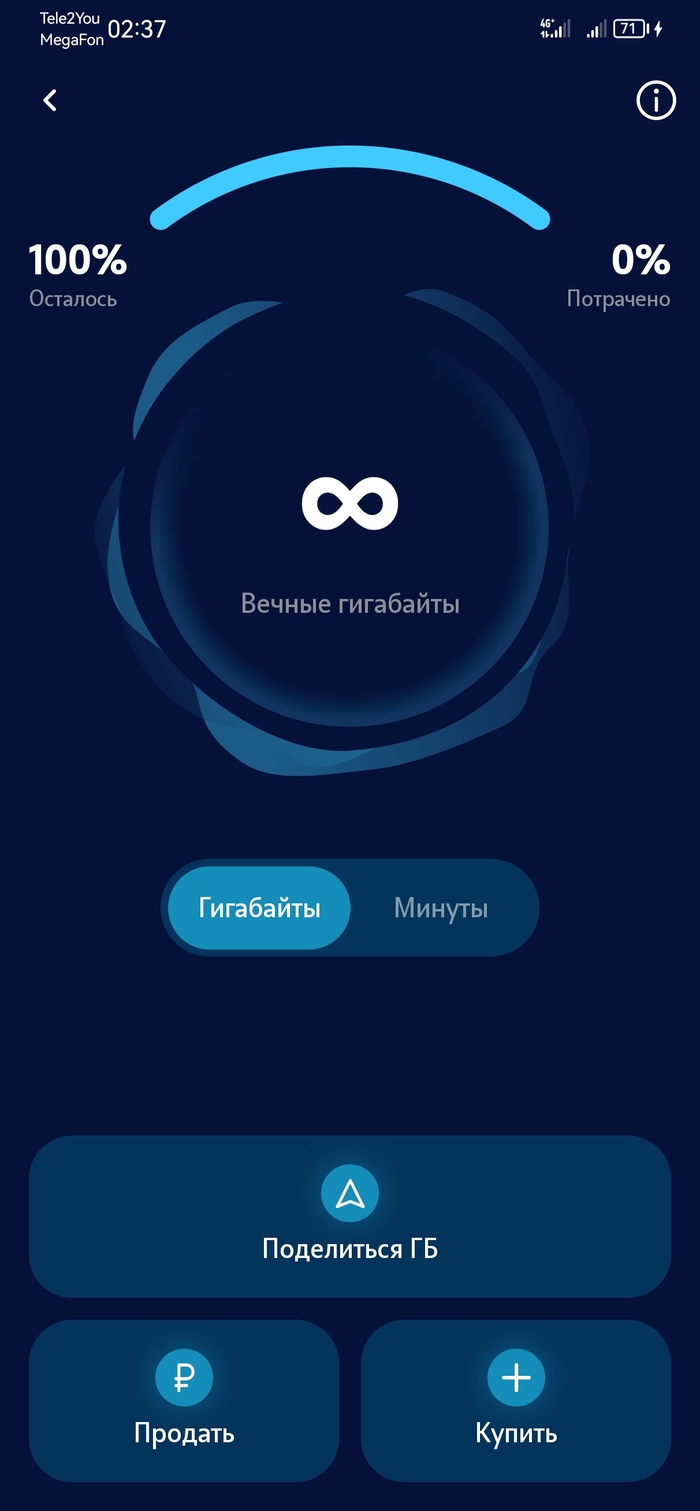
Task: Tap the Поделиться ГБ button
Action: [350, 1216]
